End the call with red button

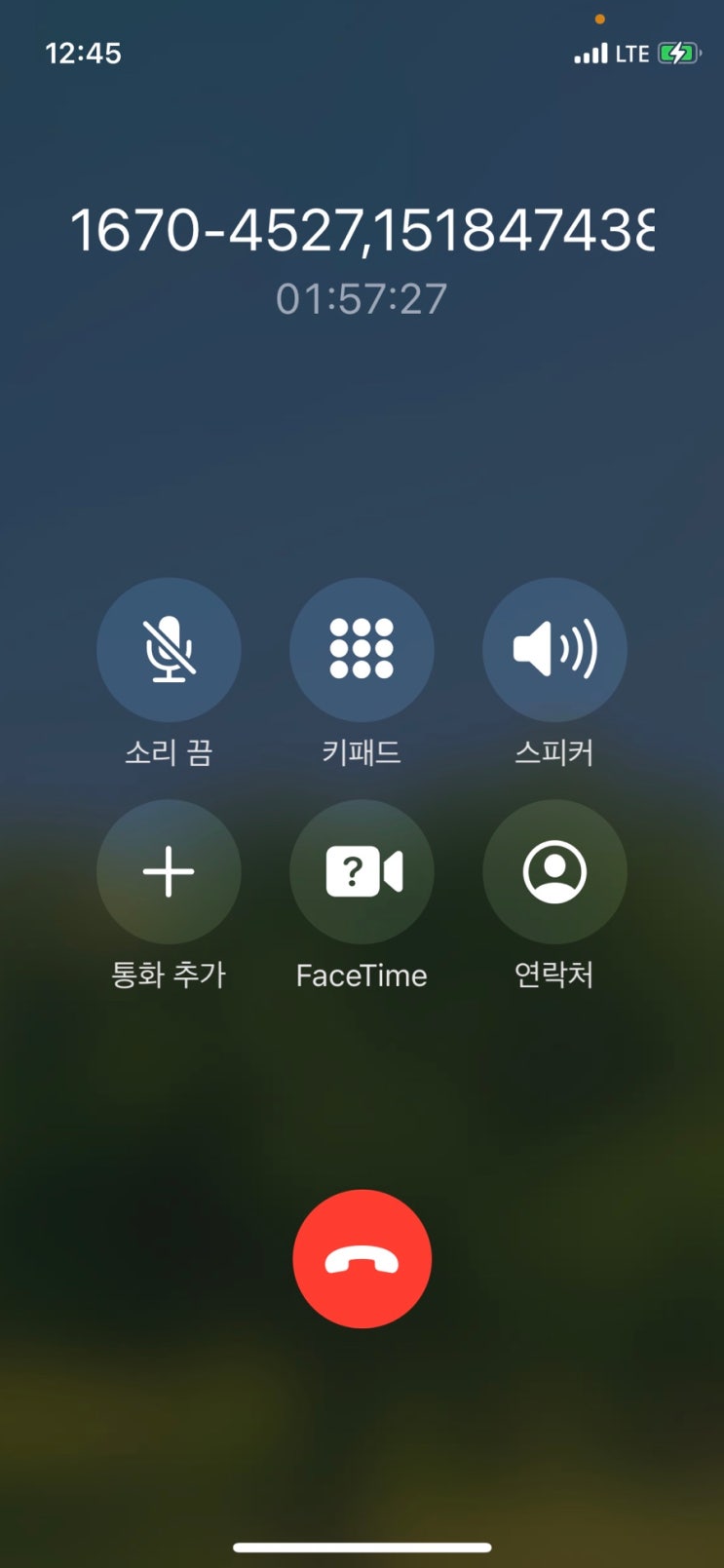click(x=362, y=1258)
